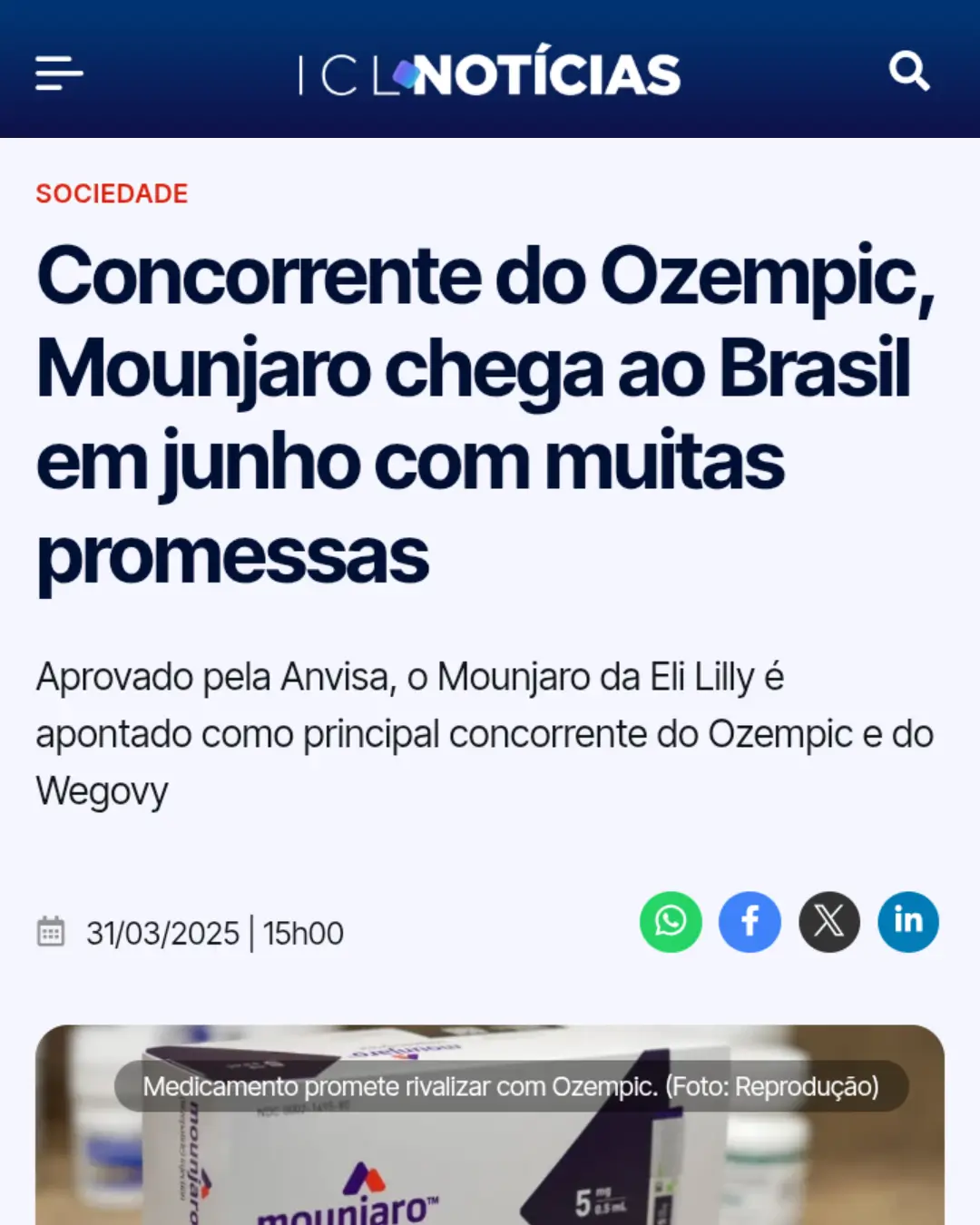Image resolution: width=980 pixels, height=1225 pixels.
Task: Share the article on Facebook
Action: (750, 922)
